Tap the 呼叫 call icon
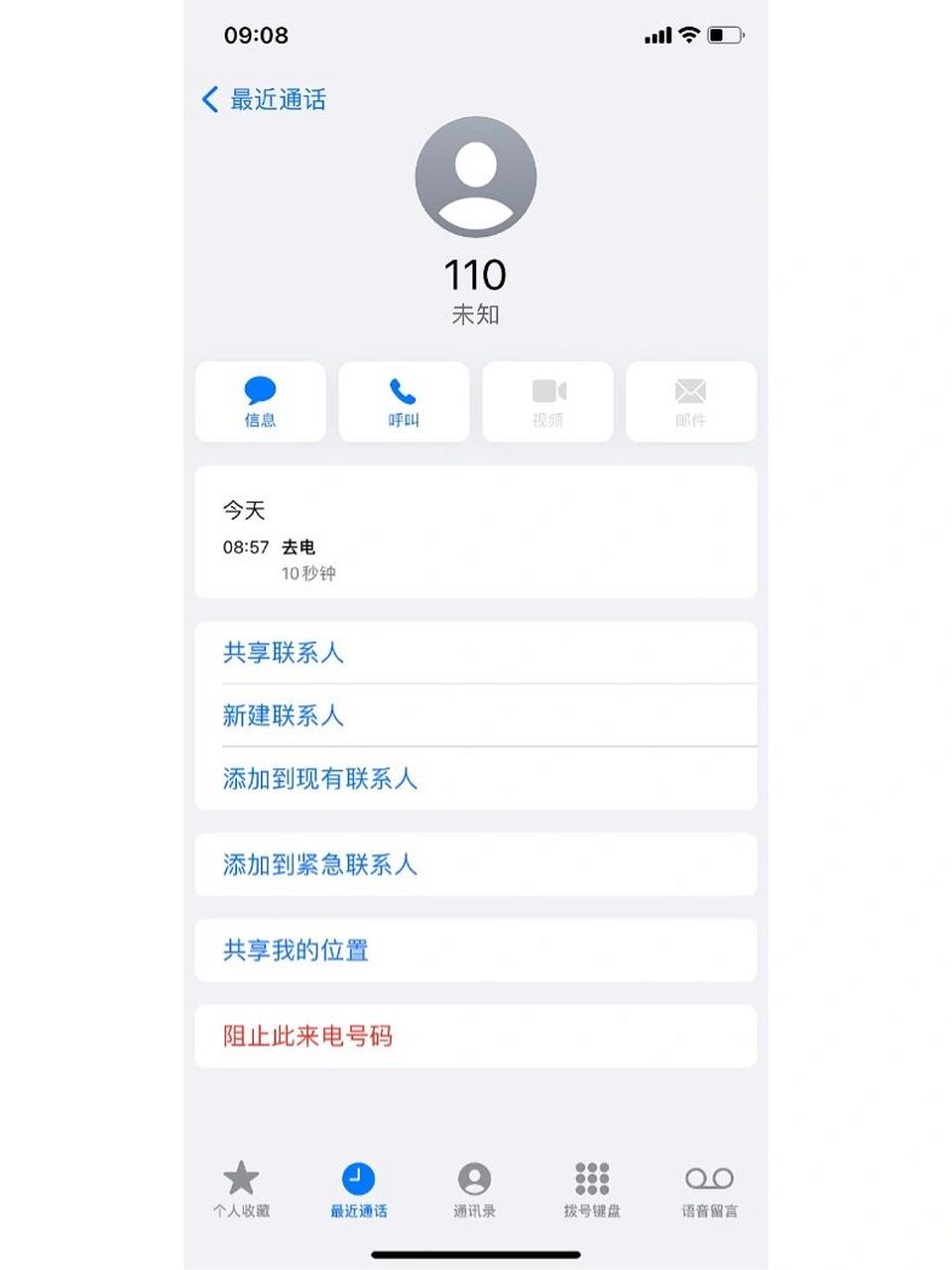Screen dimensions: 952x1270 [x=404, y=402]
